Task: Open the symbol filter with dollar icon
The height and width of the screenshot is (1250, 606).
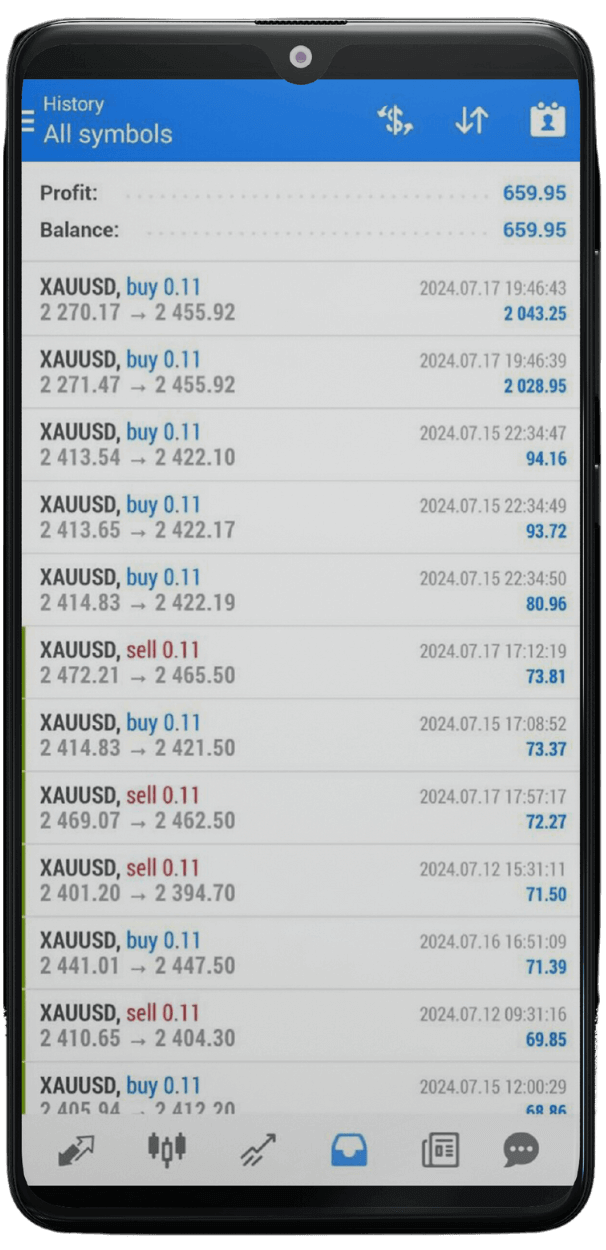Action: point(395,121)
